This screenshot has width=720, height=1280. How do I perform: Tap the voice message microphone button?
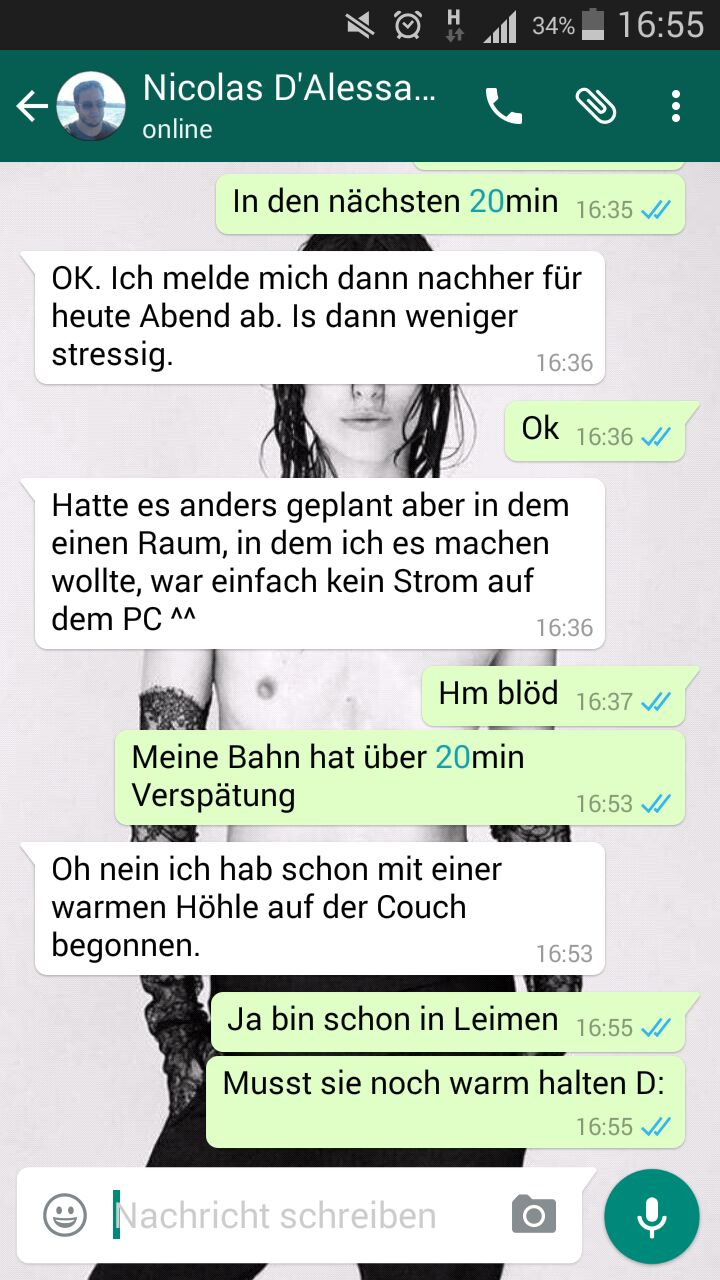pos(652,1216)
